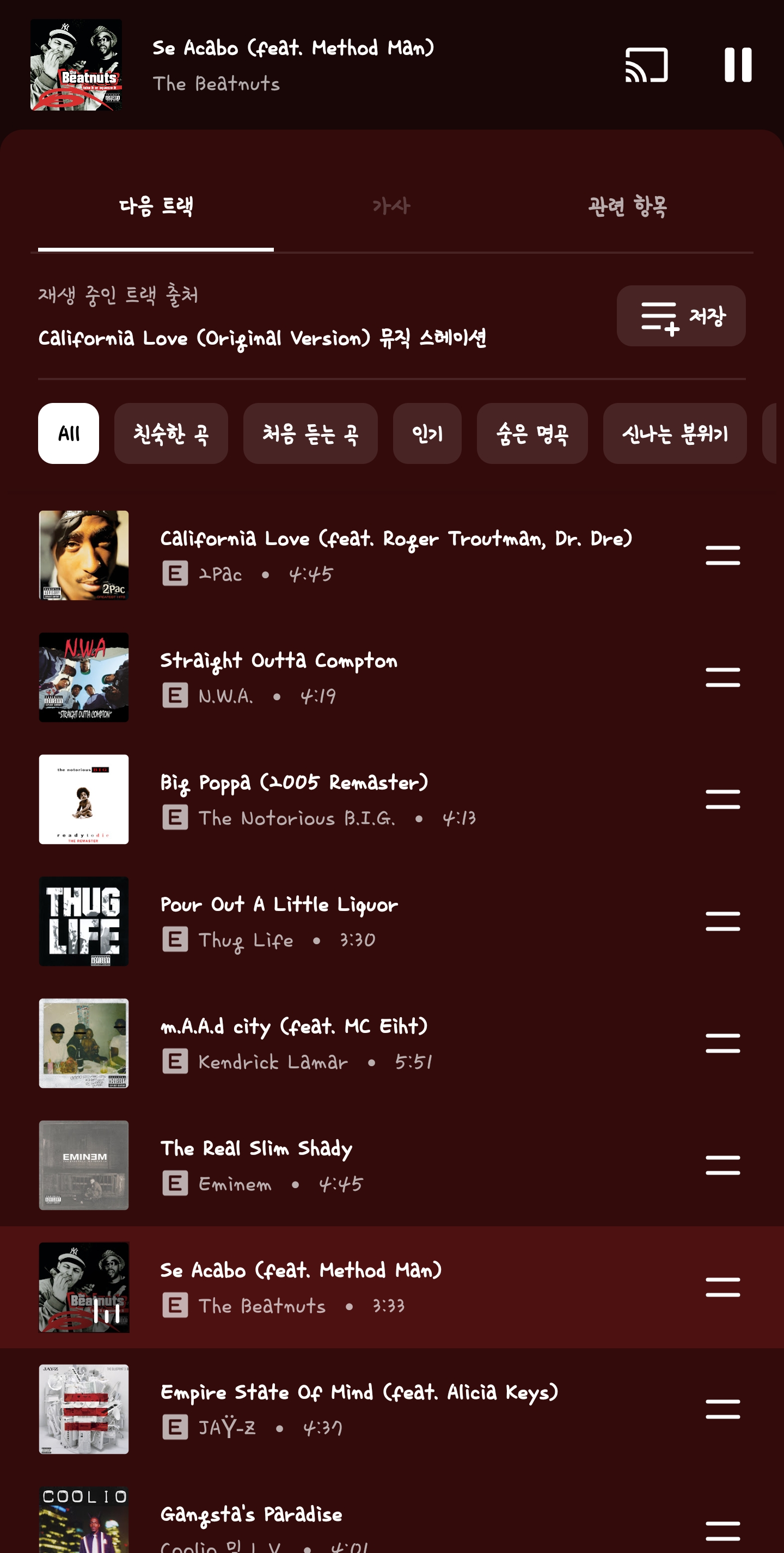Open the cast to device icon
The image size is (784, 1553).
[646, 64]
